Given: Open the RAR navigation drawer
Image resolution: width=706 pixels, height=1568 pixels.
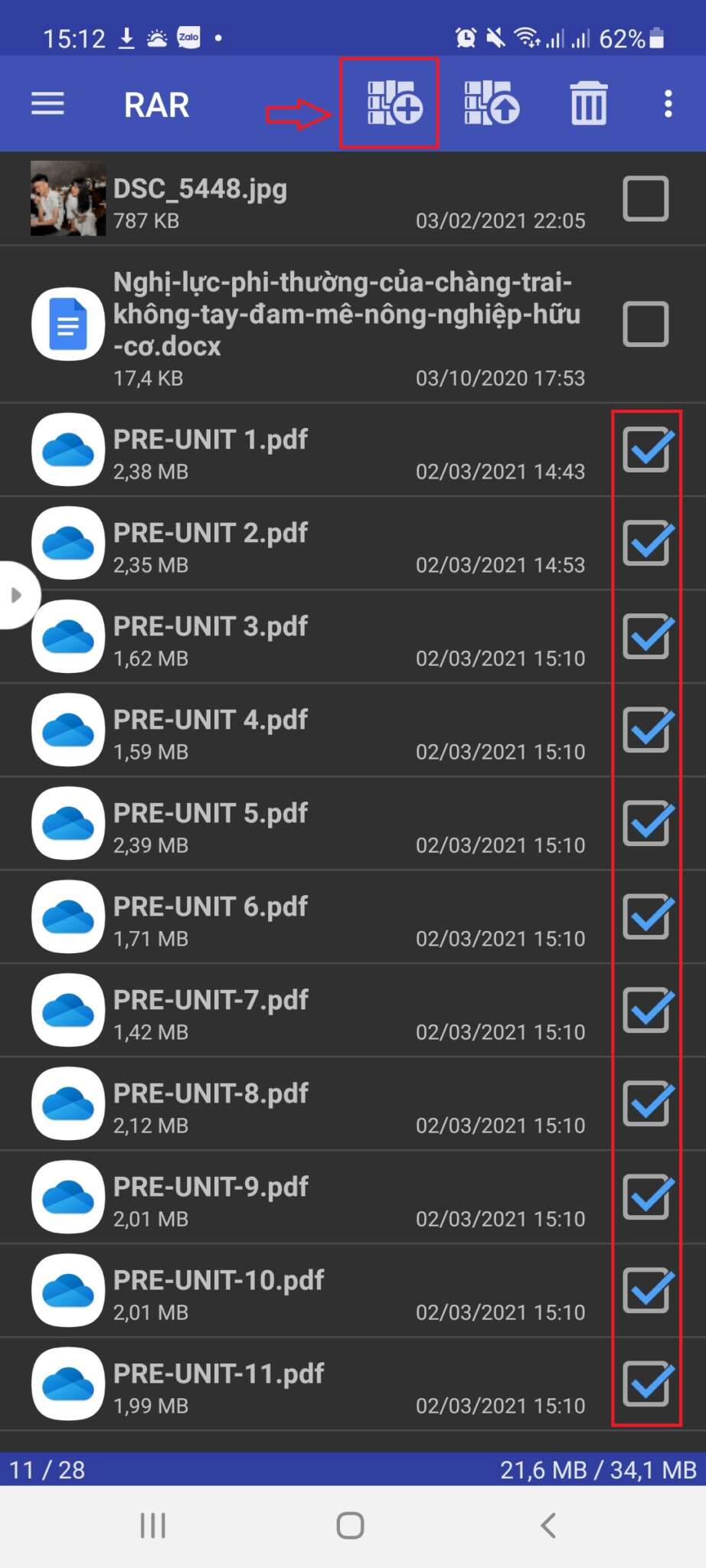Looking at the screenshot, I should tap(47, 104).
